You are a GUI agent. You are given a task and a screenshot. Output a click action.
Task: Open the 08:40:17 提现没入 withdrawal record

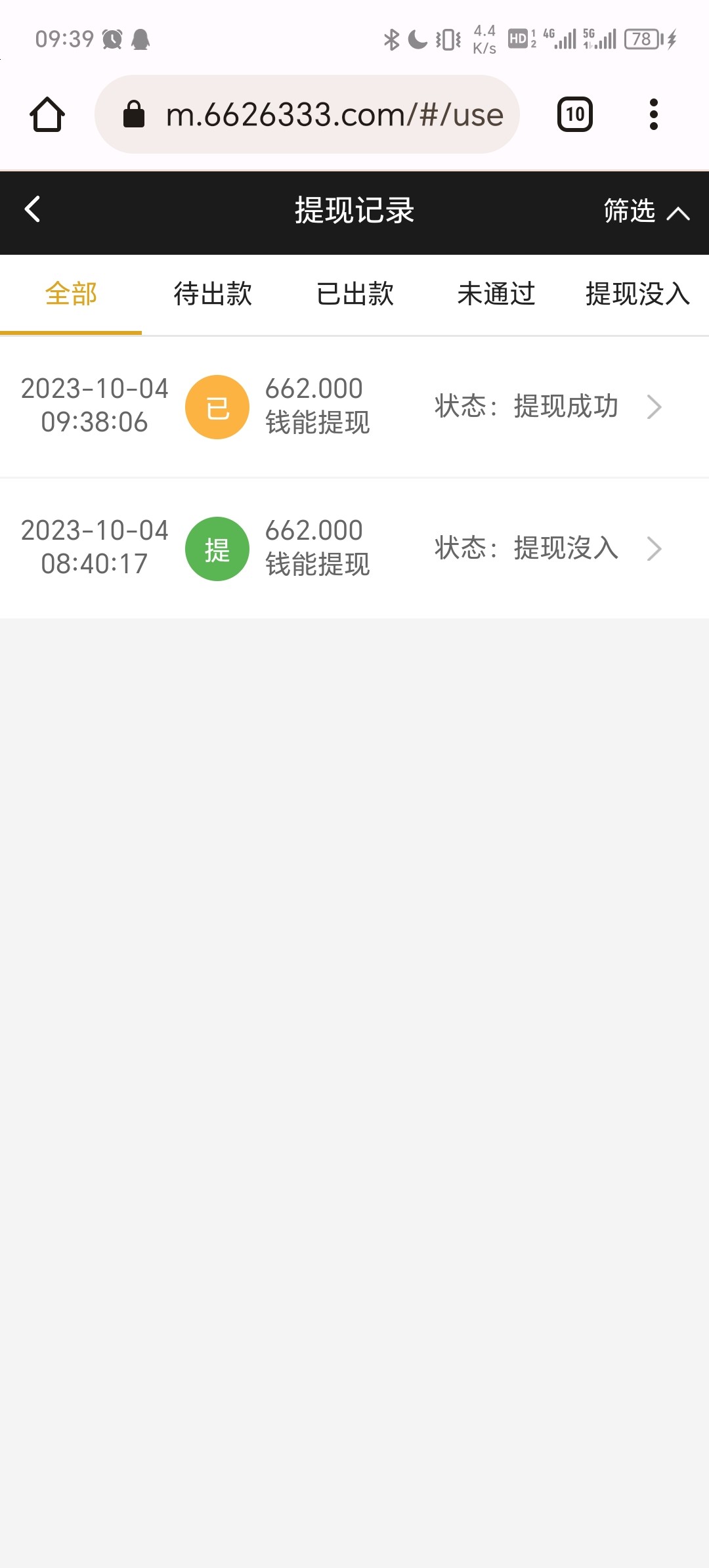click(x=354, y=549)
